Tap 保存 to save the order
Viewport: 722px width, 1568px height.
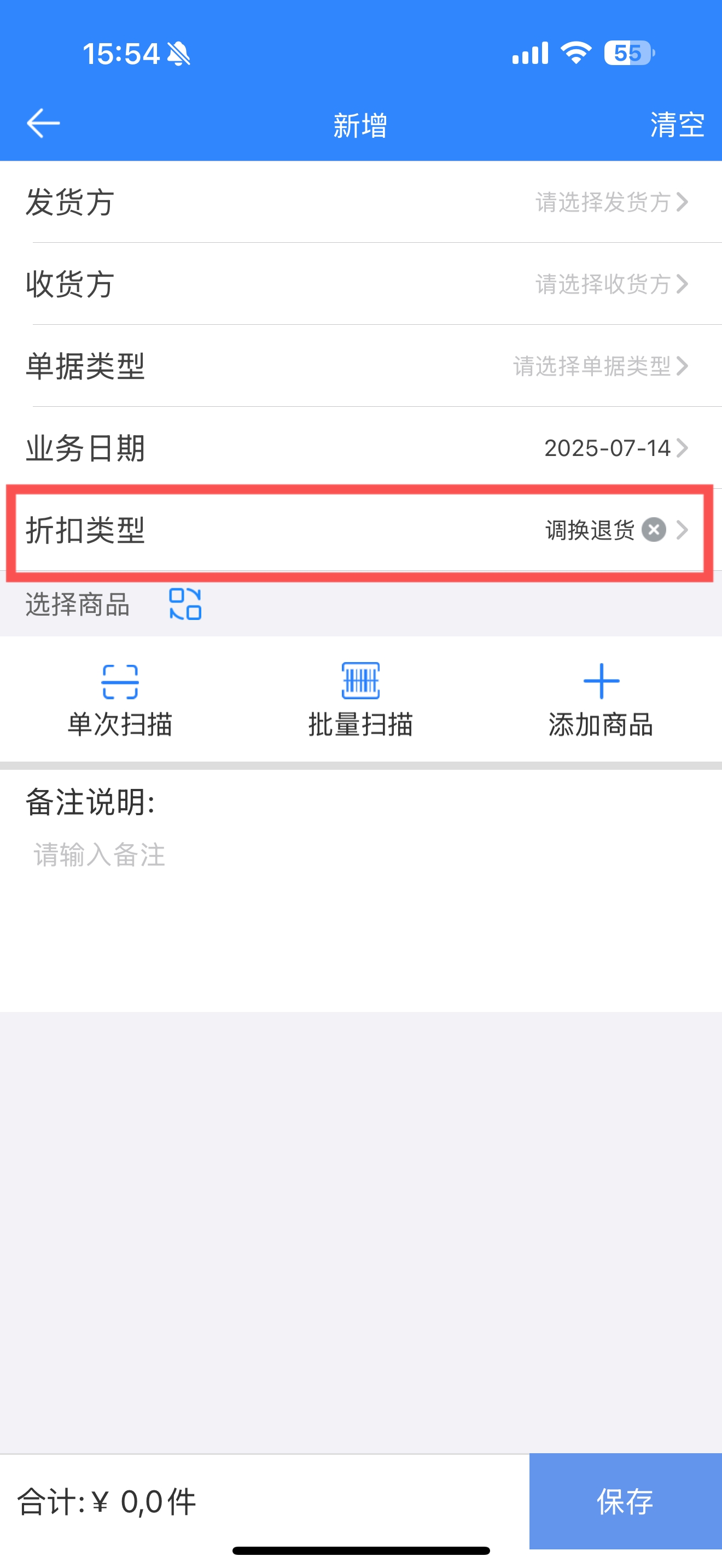(625, 1502)
